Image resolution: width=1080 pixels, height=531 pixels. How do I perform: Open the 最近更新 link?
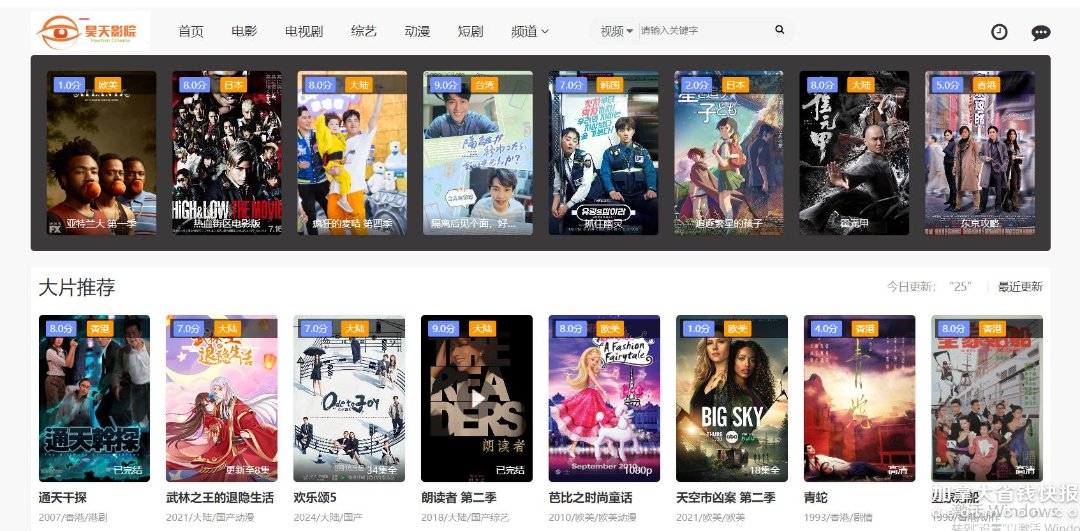tap(1020, 287)
